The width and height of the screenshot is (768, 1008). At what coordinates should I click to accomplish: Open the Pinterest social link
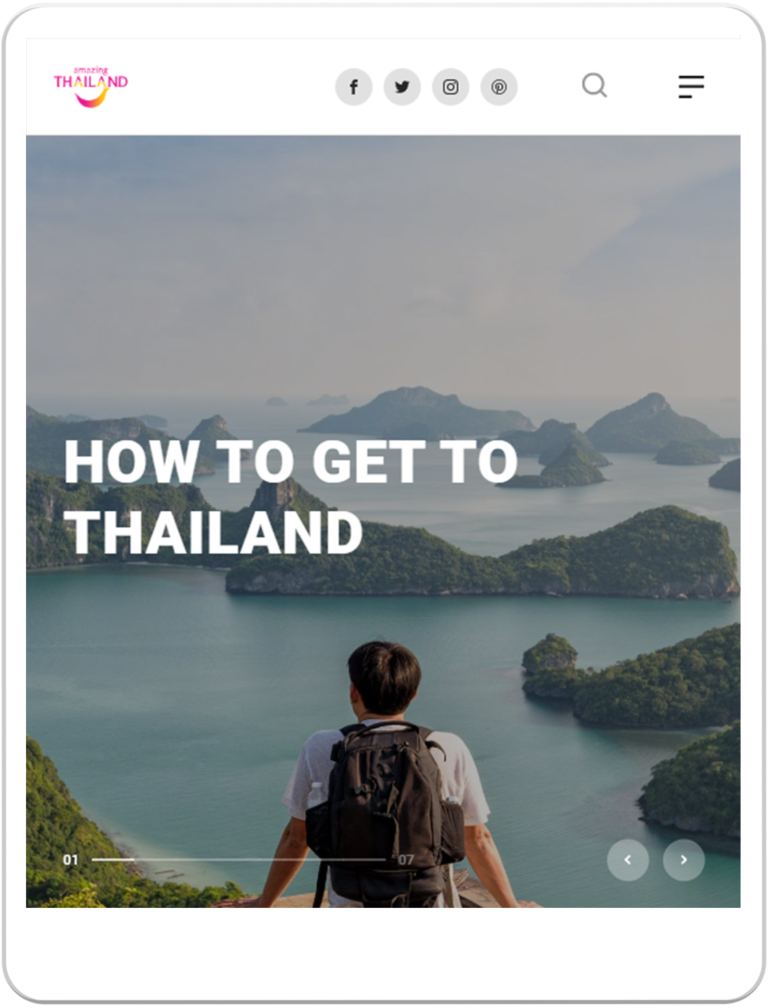pyautogui.click(x=499, y=87)
